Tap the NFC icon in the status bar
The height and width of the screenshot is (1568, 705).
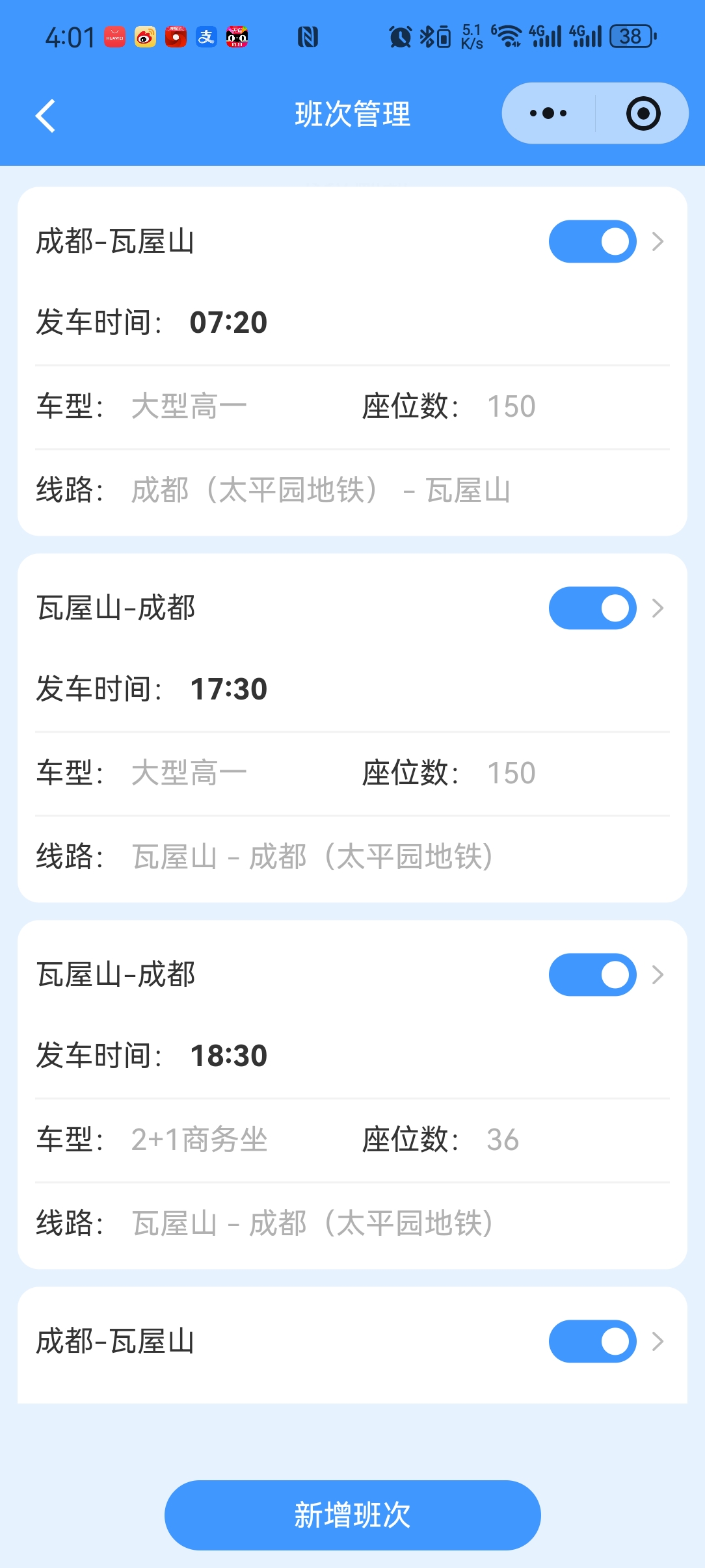[x=309, y=37]
